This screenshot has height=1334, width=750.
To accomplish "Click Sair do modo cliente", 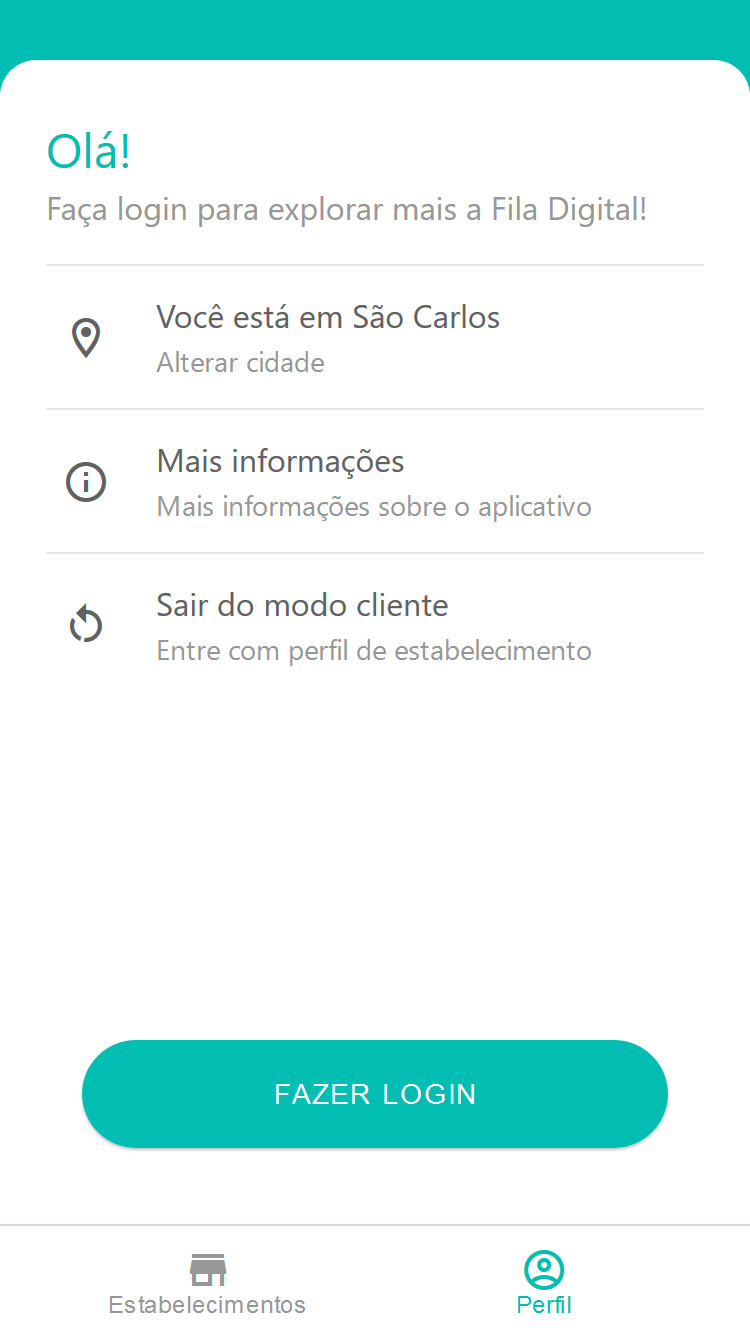I will pyautogui.click(x=302, y=605).
